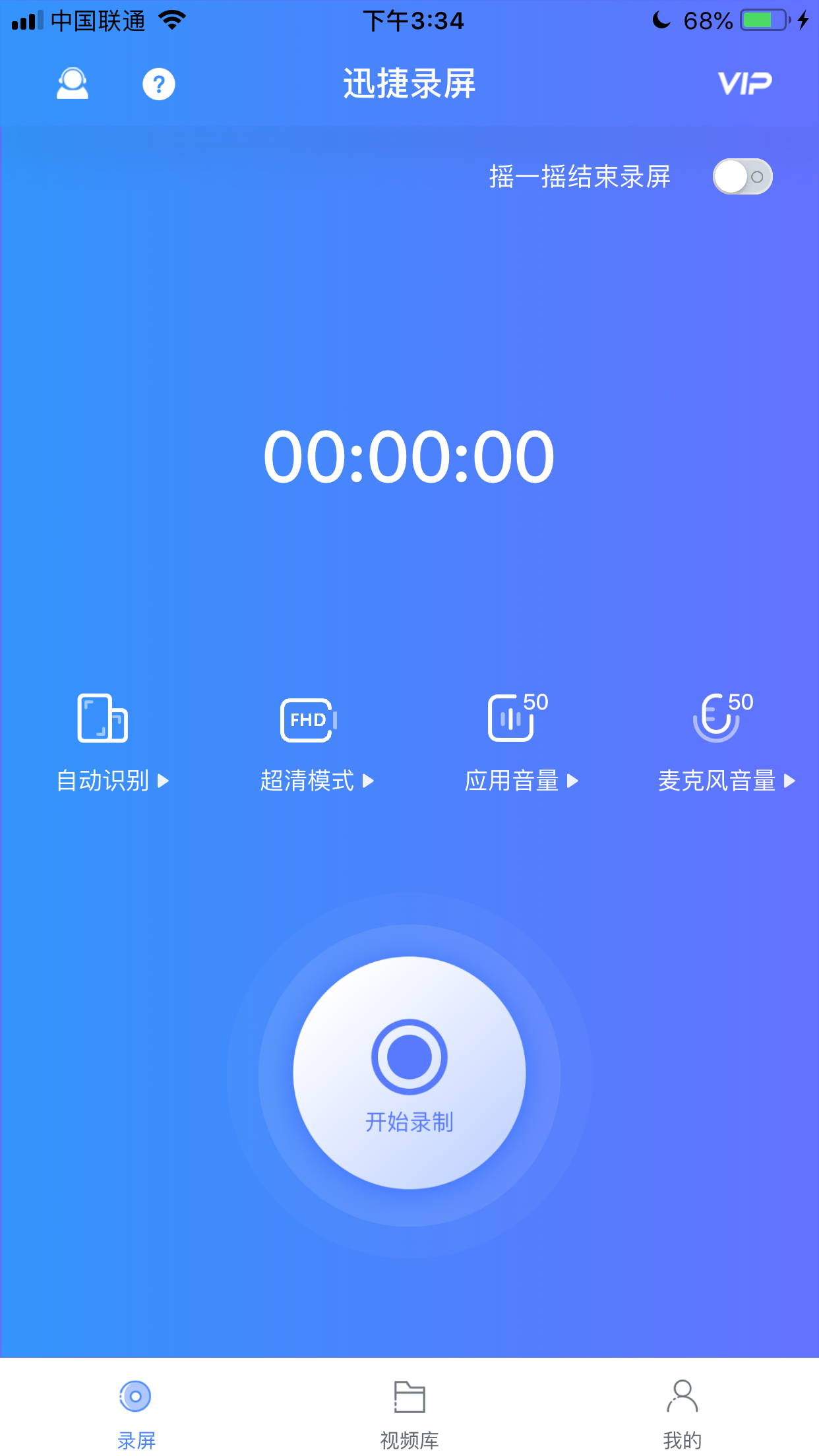This screenshot has height=1456, width=819.
Task: Toggle 摇一摇结束录屏 switch
Action: [x=742, y=177]
